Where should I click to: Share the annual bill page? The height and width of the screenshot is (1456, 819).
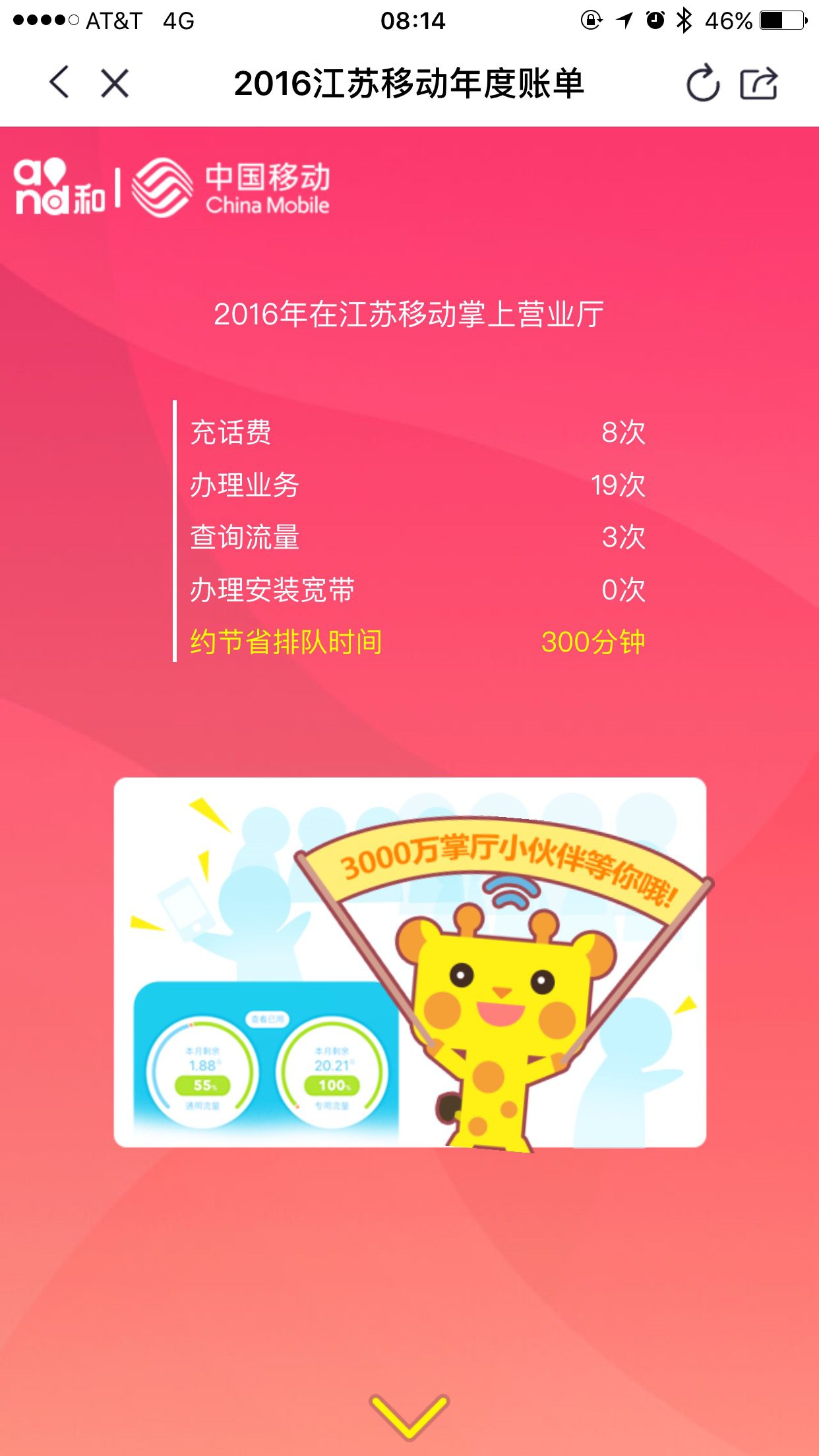pyautogui.click(x=758, y=83)
